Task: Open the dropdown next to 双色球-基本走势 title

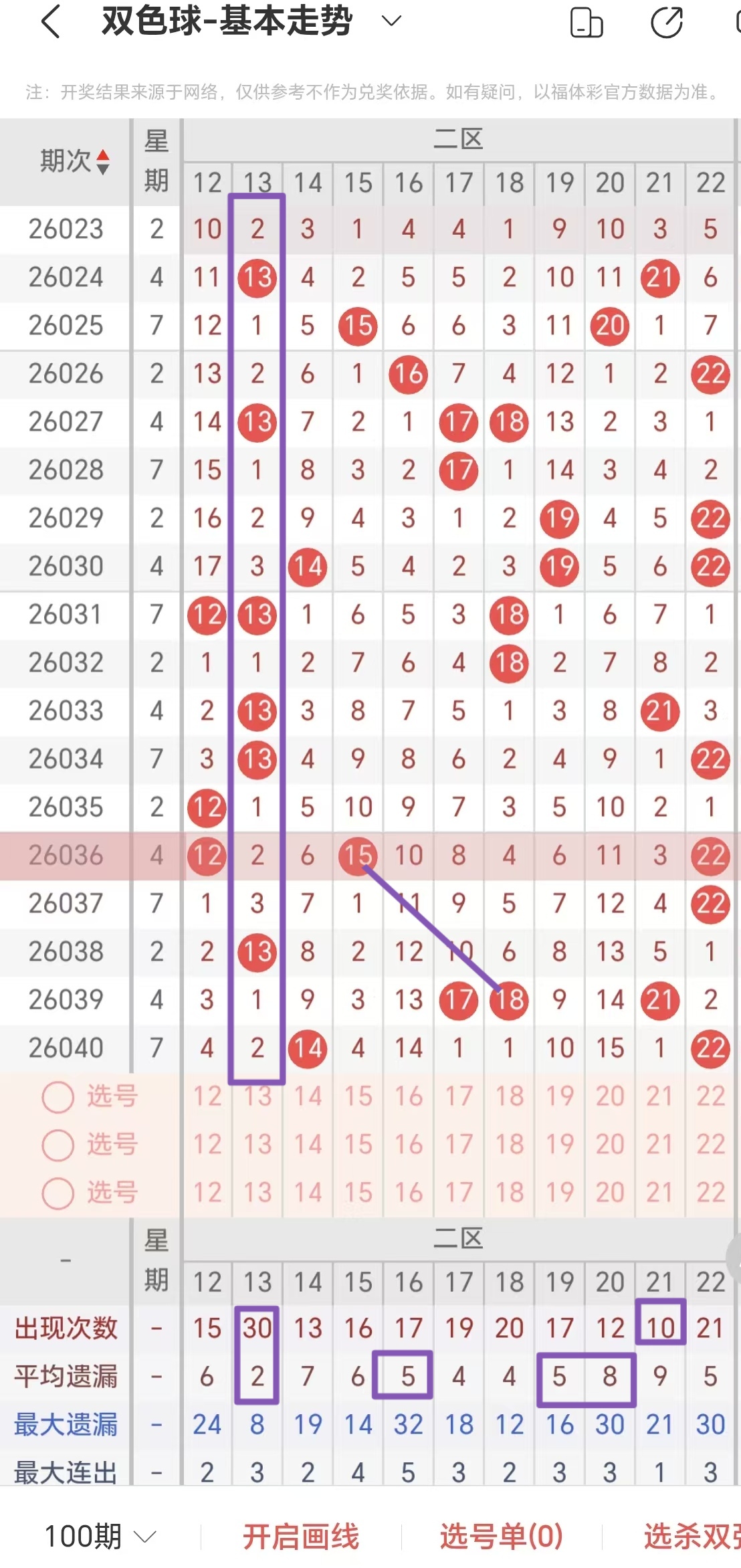Action: pyautogui.click(x=391, y=22)
